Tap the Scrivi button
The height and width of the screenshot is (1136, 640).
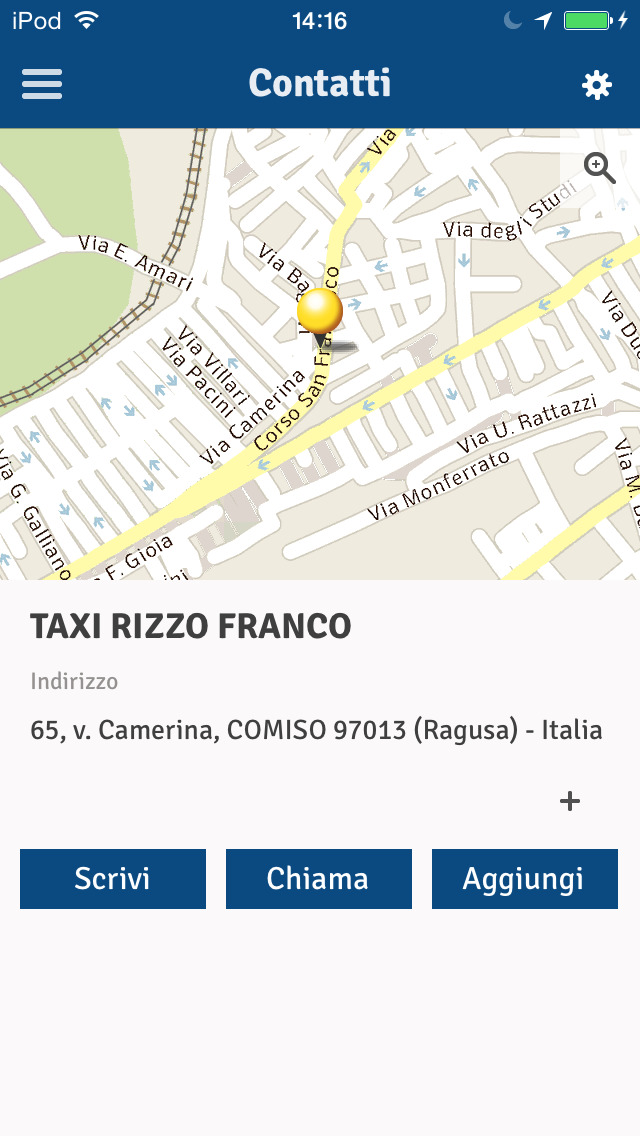pyautogui.click(x=113, y=879)
